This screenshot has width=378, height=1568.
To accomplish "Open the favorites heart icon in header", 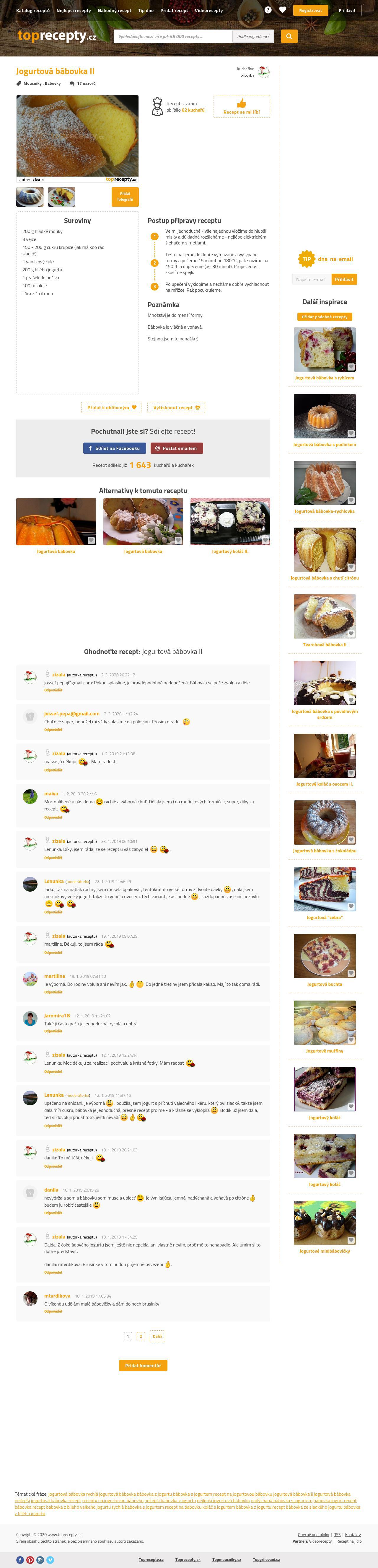I will pyautogui.click(x=282, y=10).
